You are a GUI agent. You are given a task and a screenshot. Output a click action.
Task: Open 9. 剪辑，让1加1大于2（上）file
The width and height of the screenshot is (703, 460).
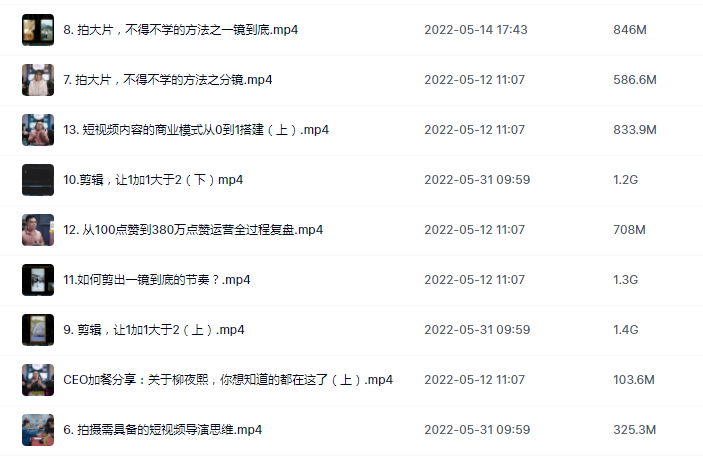(x=153, y=330)
